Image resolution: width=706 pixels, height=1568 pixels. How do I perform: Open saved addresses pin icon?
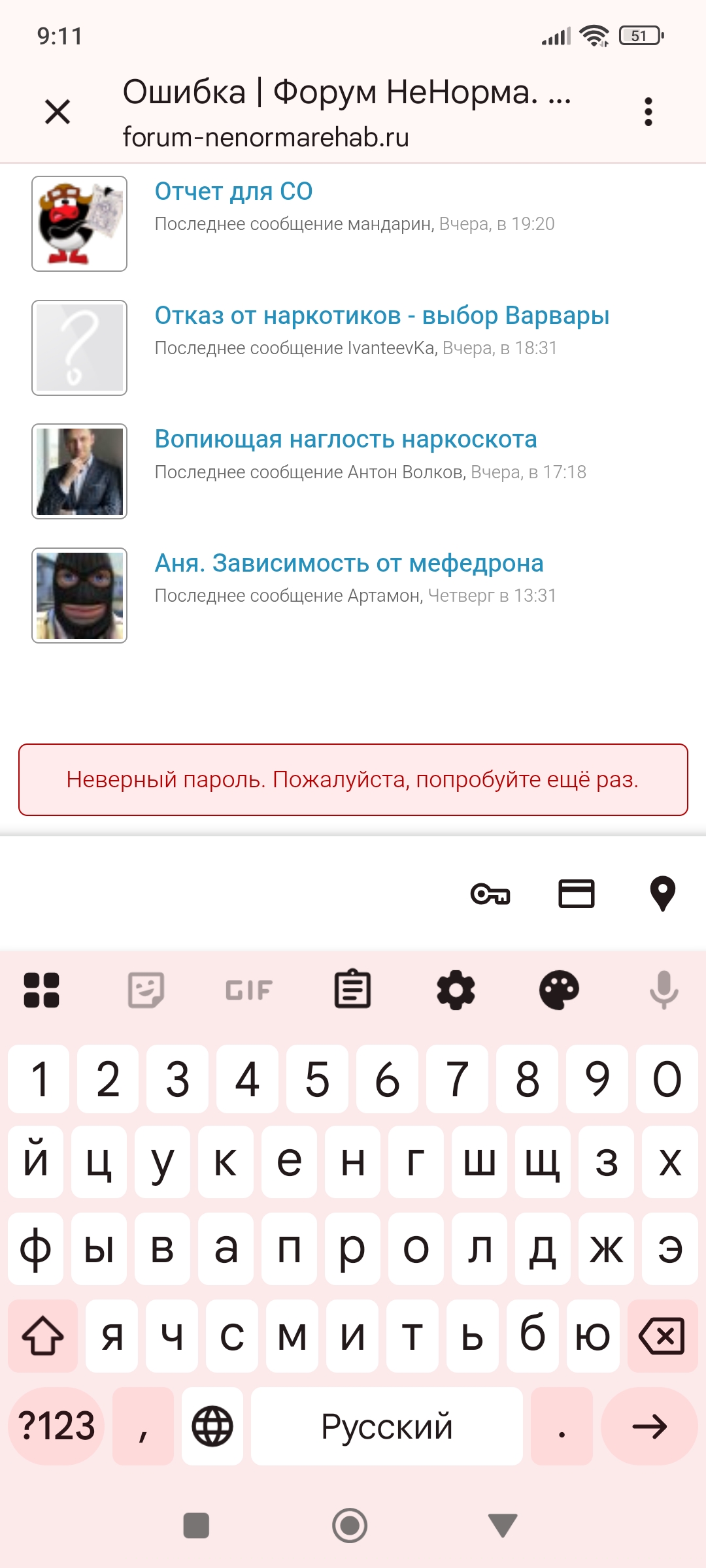coord(662,894)
